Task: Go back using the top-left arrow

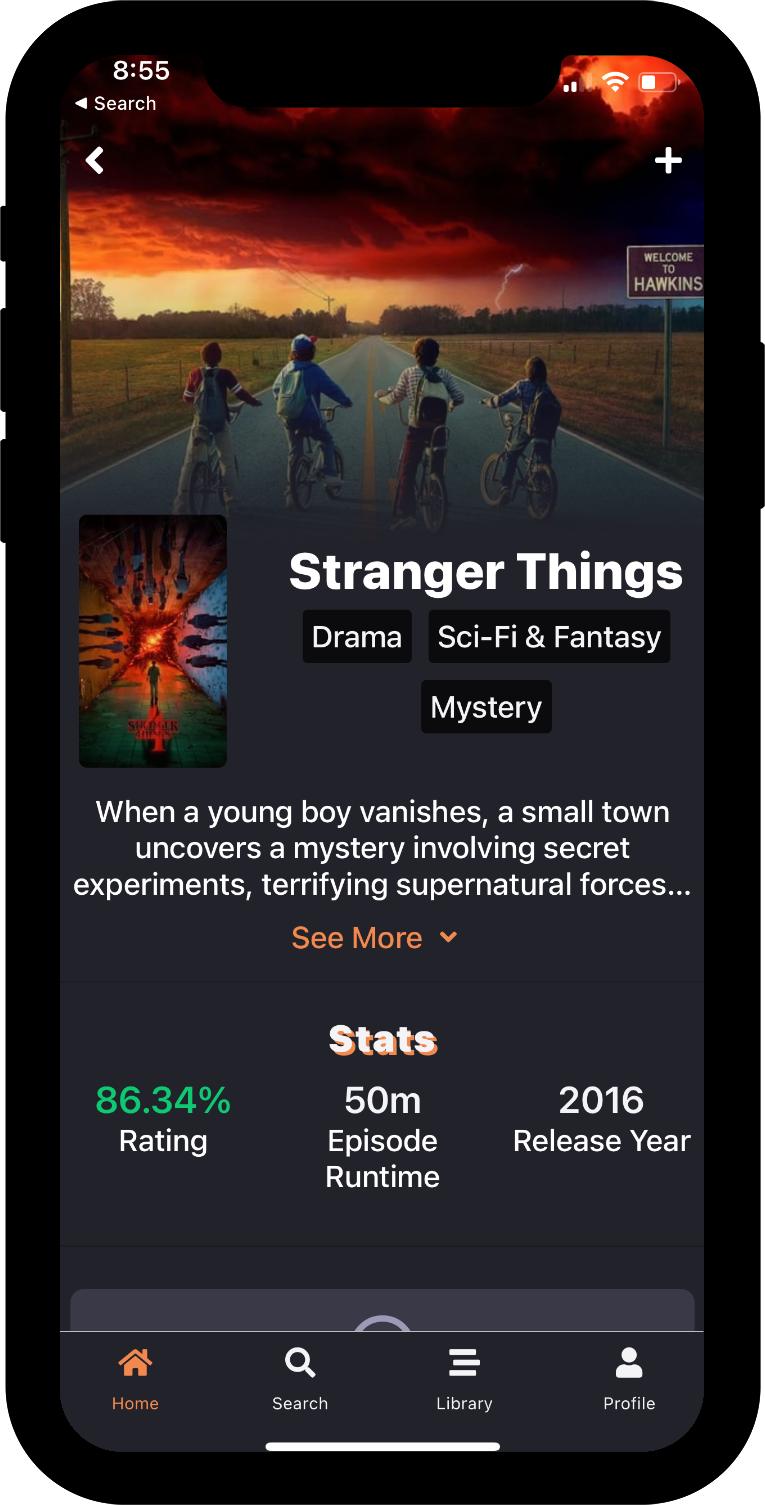Action: 95,160
